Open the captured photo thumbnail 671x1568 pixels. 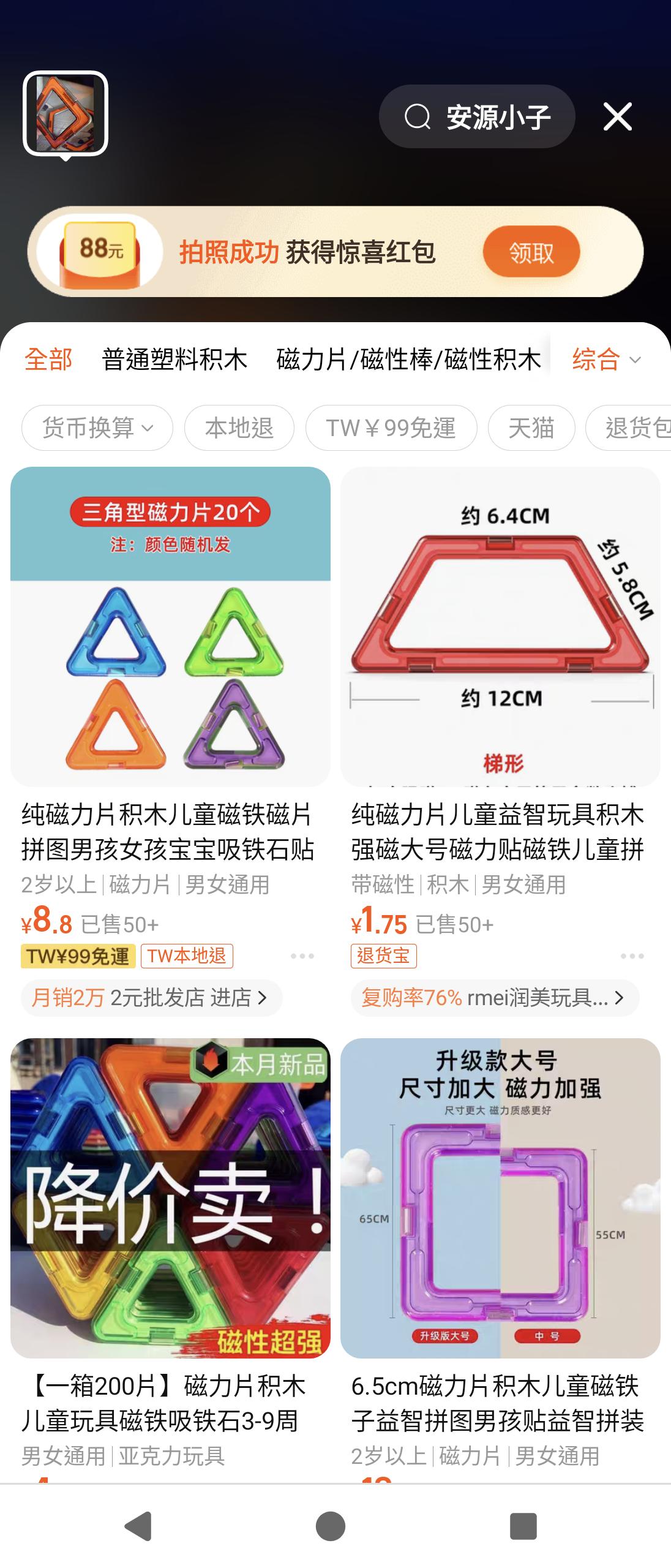tap(66, 114)
